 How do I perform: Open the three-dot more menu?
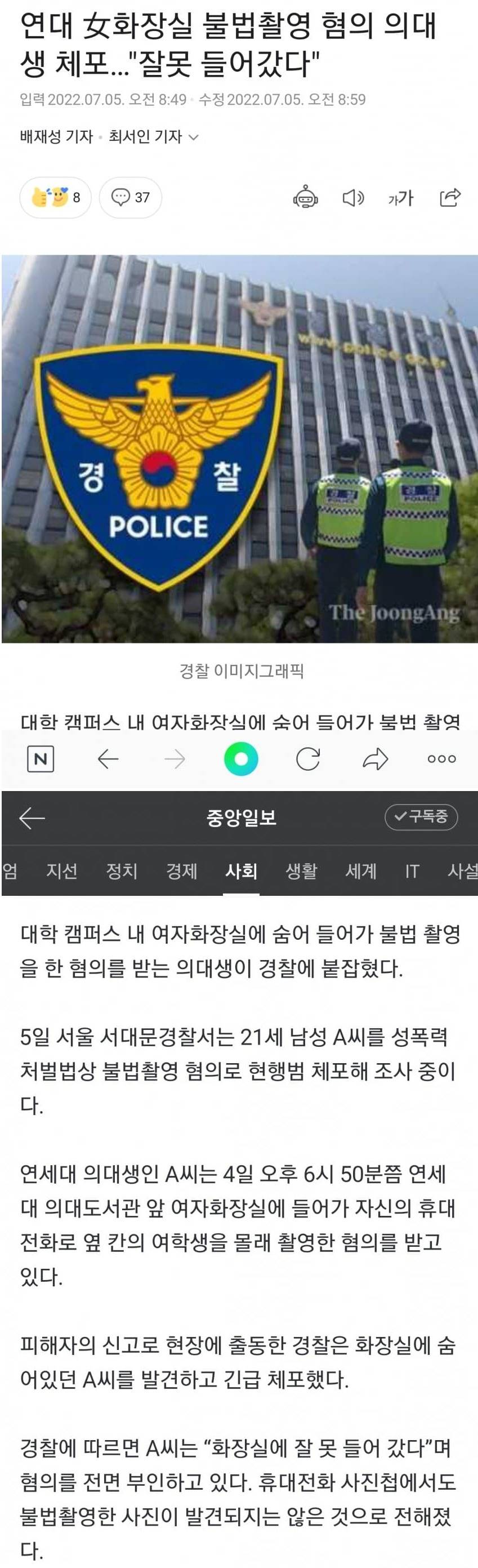coord(441,758)
